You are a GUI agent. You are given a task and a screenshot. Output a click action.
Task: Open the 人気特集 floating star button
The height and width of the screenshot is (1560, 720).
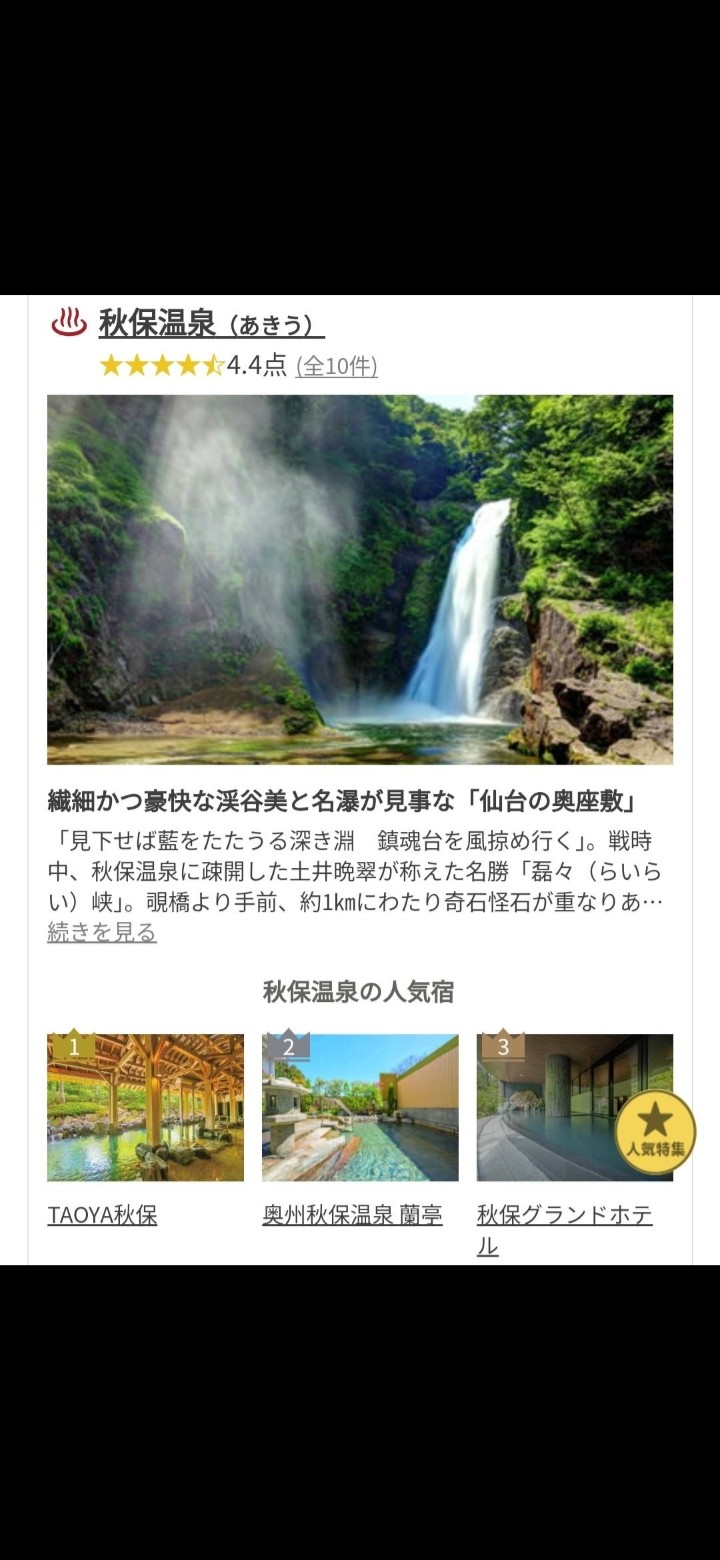(x=655, y=1132)
